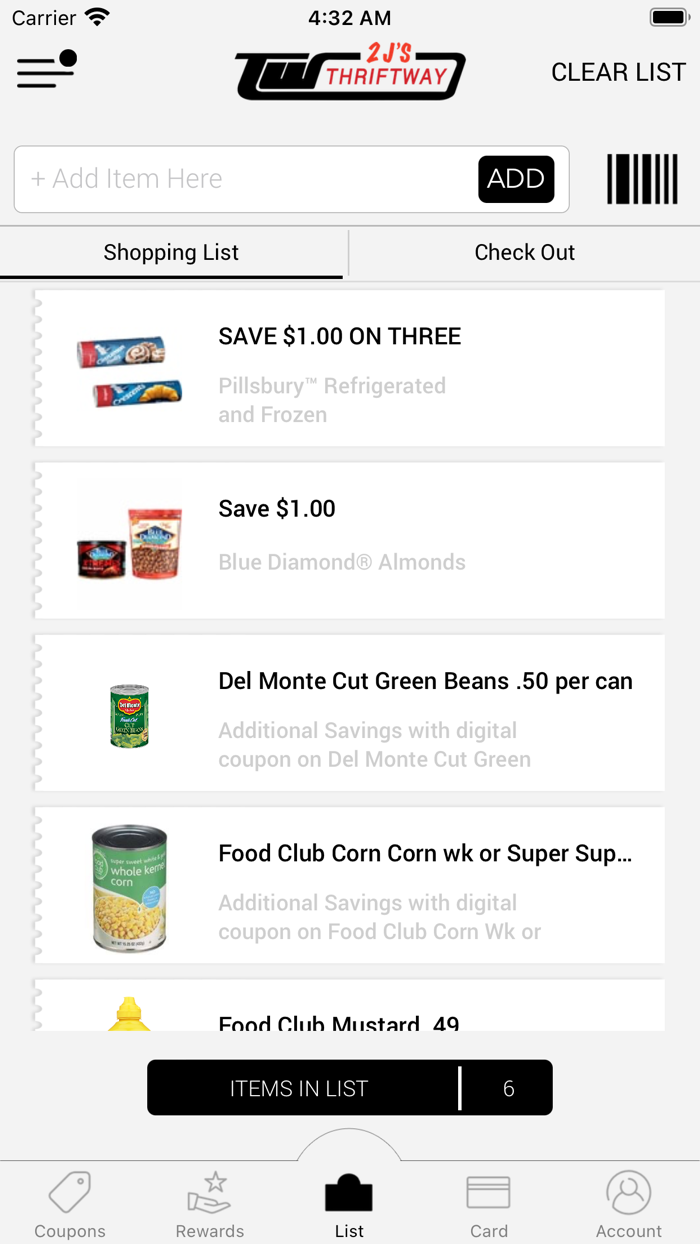Open the Account tab

[x=629, y=1205]
